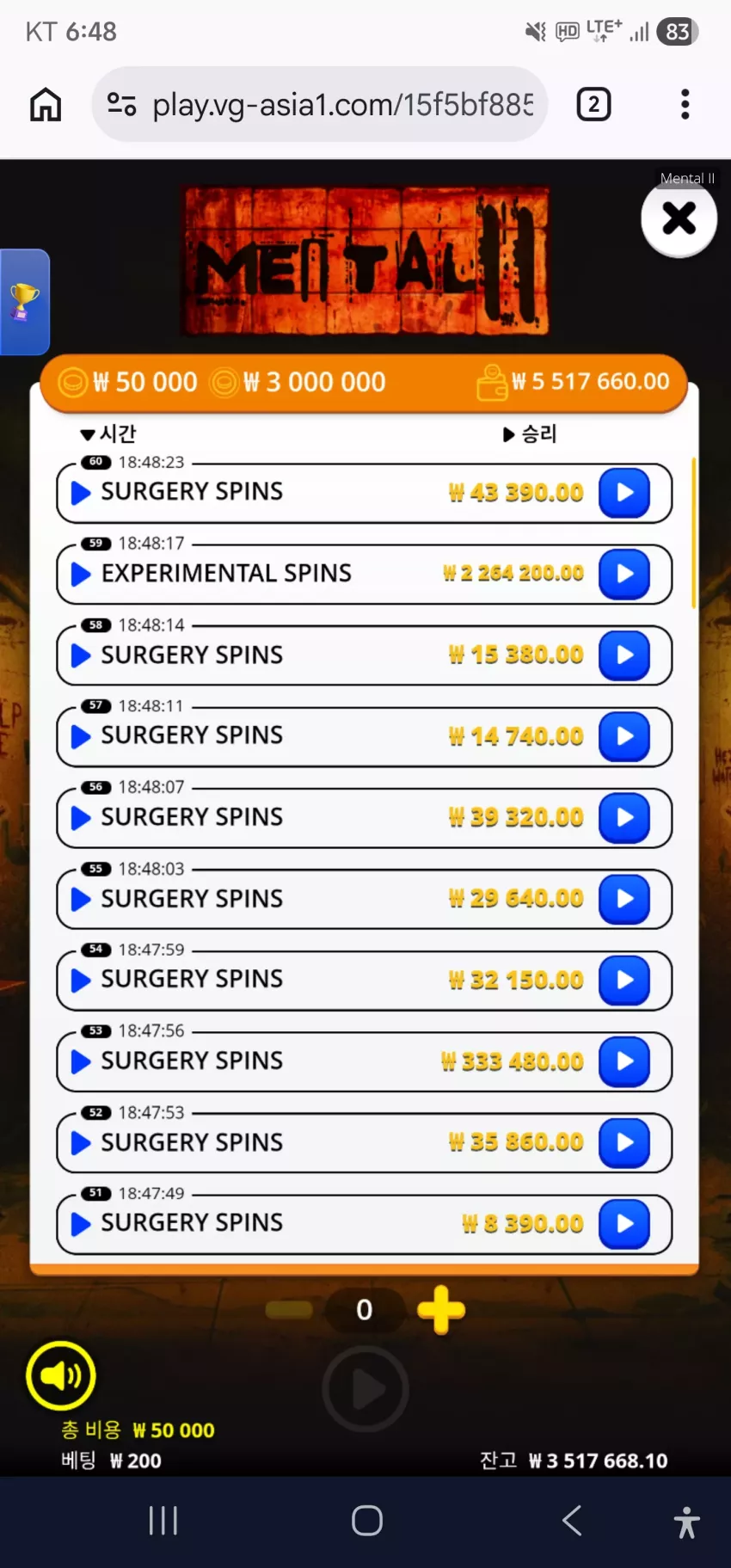Tap the address bar URL
The width and height of the screenshot is (731, 1568).
coord(342,105)
